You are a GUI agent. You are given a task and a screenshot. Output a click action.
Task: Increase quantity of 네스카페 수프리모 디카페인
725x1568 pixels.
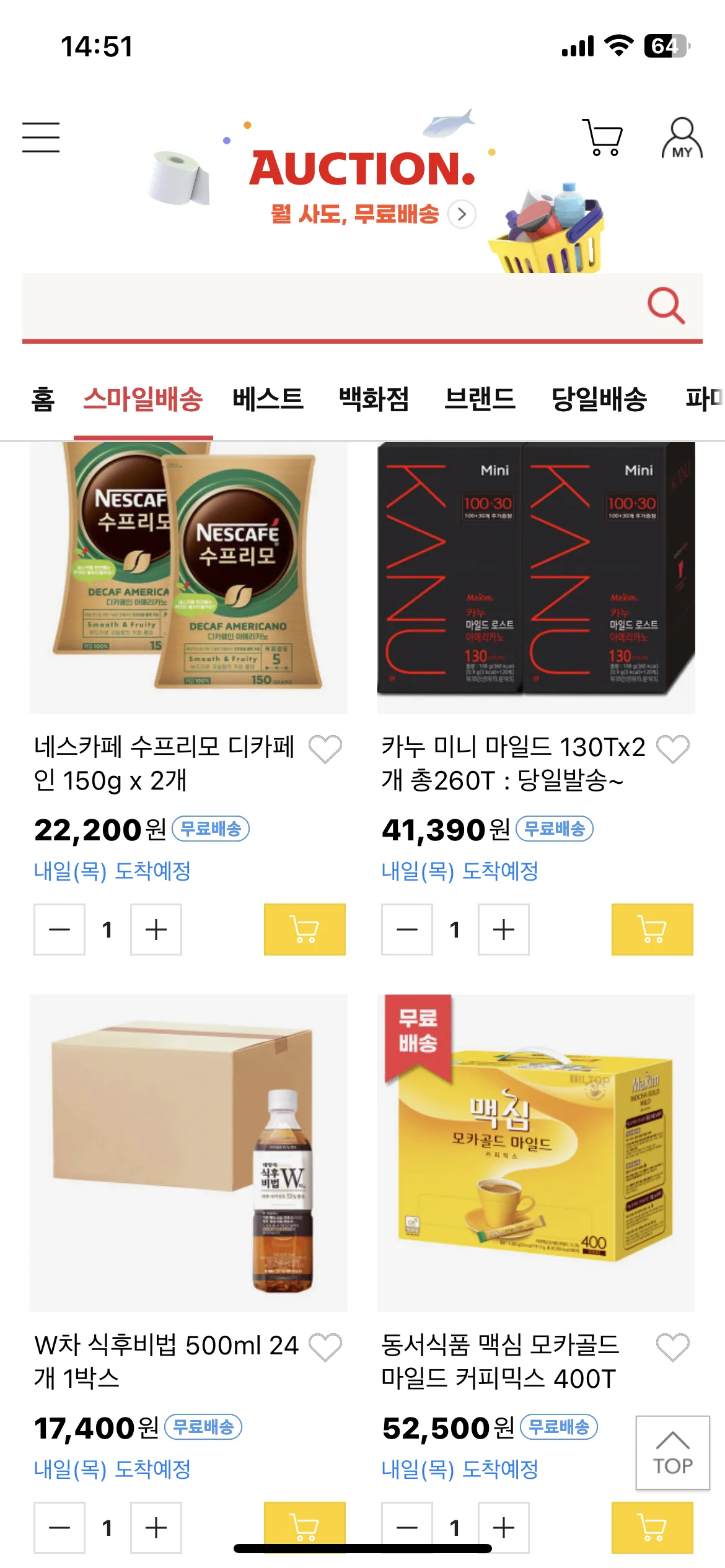[x=156, y=930]
